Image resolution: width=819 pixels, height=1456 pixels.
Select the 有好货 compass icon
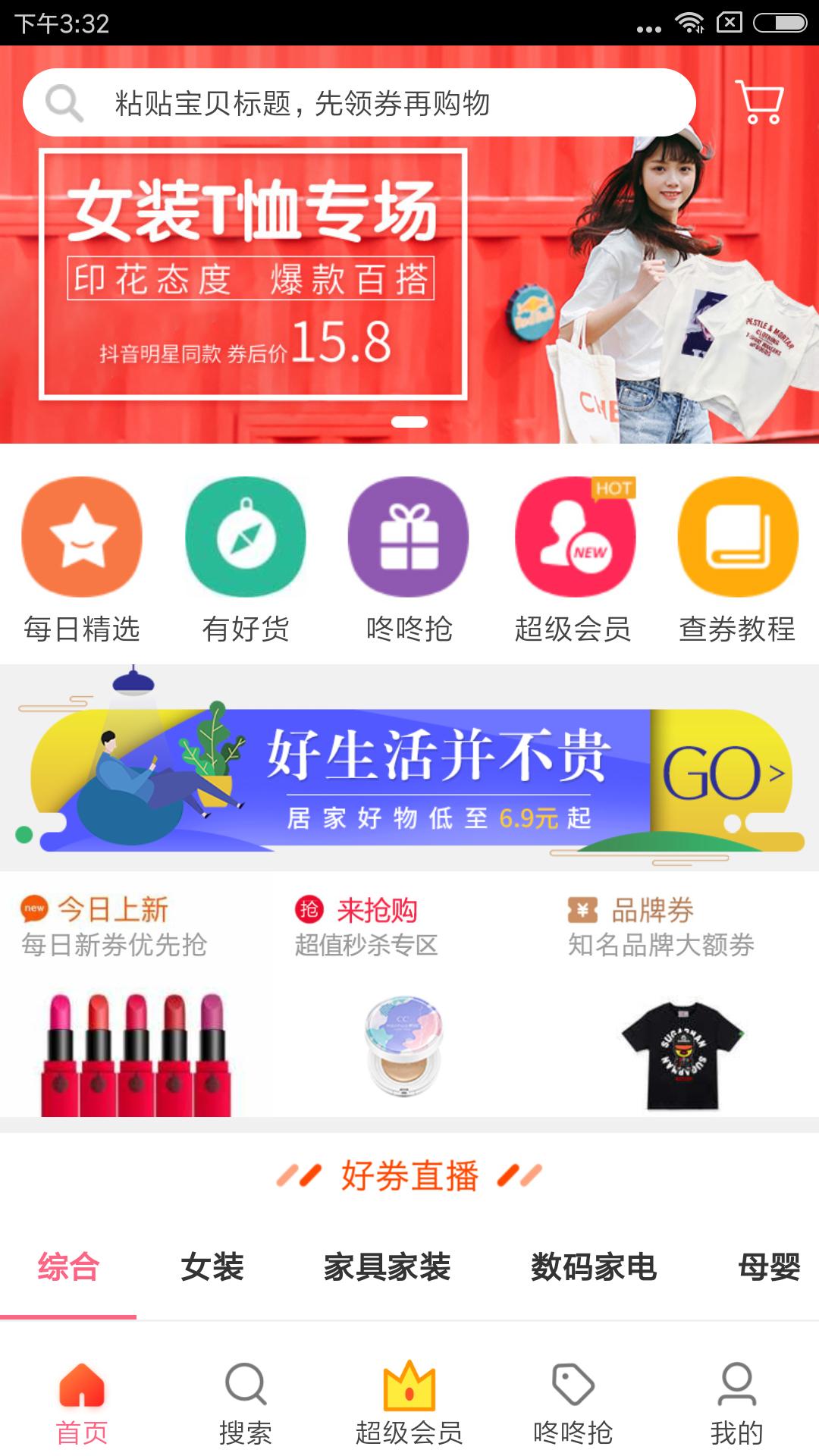click(x=245, y=536)
